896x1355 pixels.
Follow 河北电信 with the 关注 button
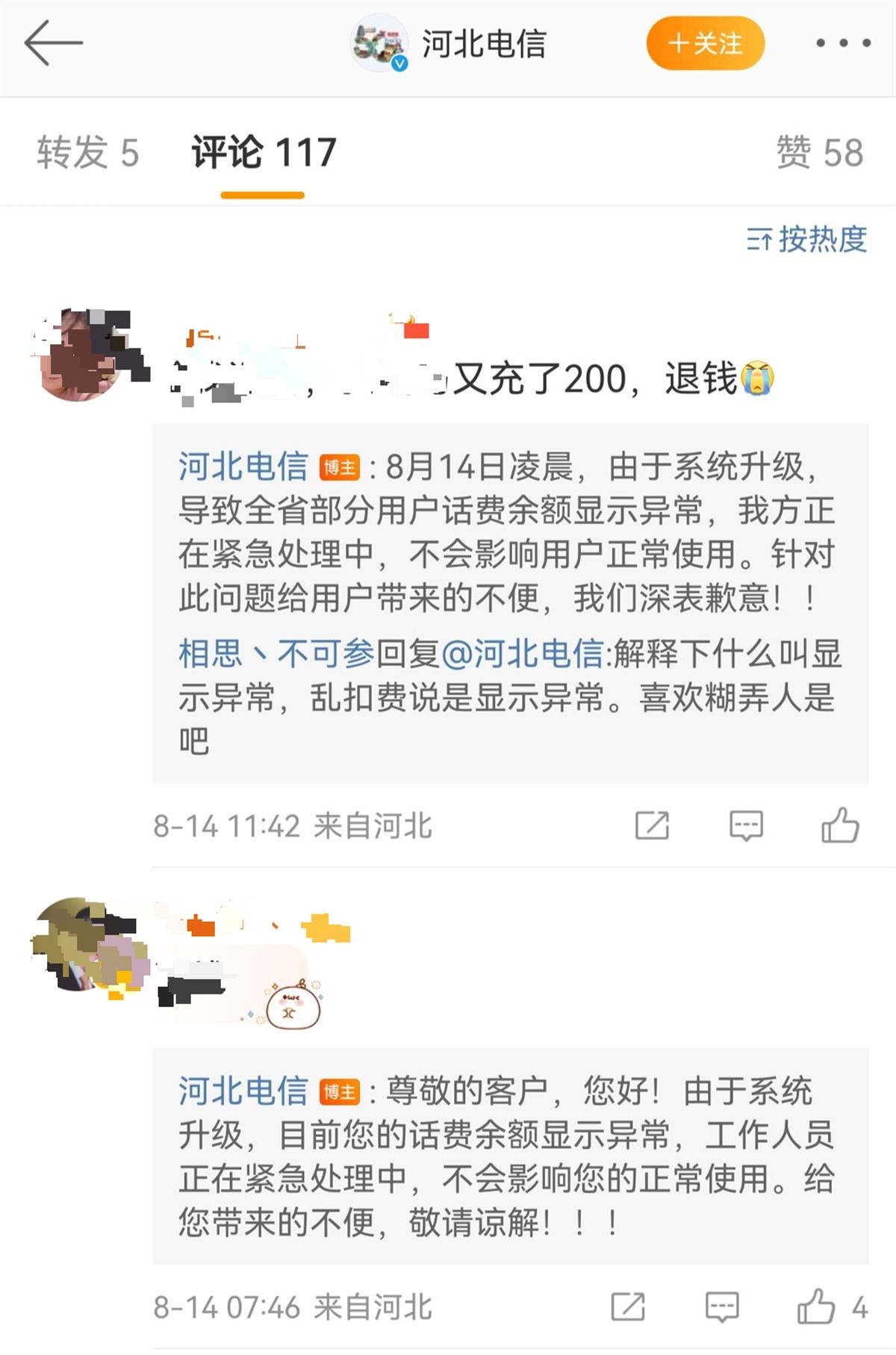[x=706, y=43]
